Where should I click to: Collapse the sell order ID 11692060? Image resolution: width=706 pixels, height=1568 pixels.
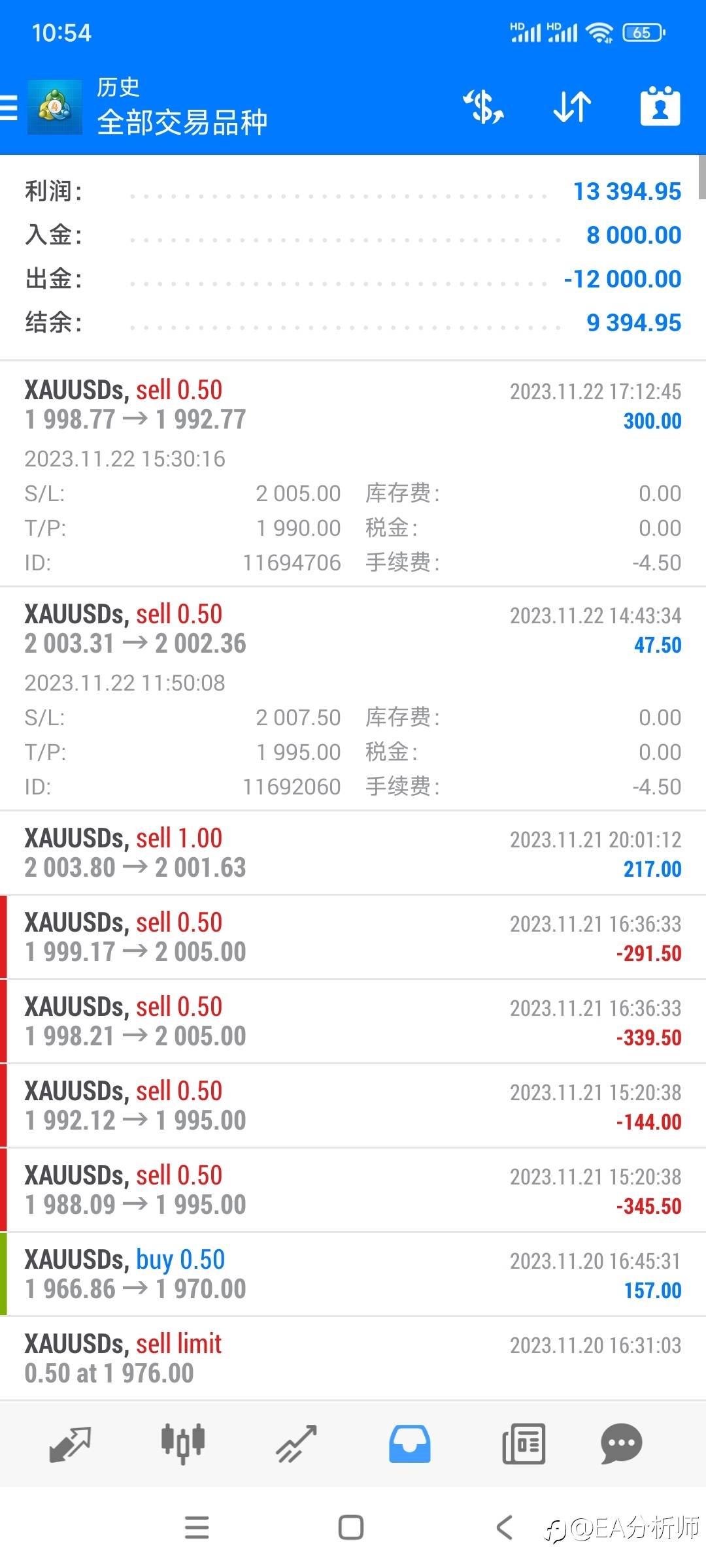(353, 698)
